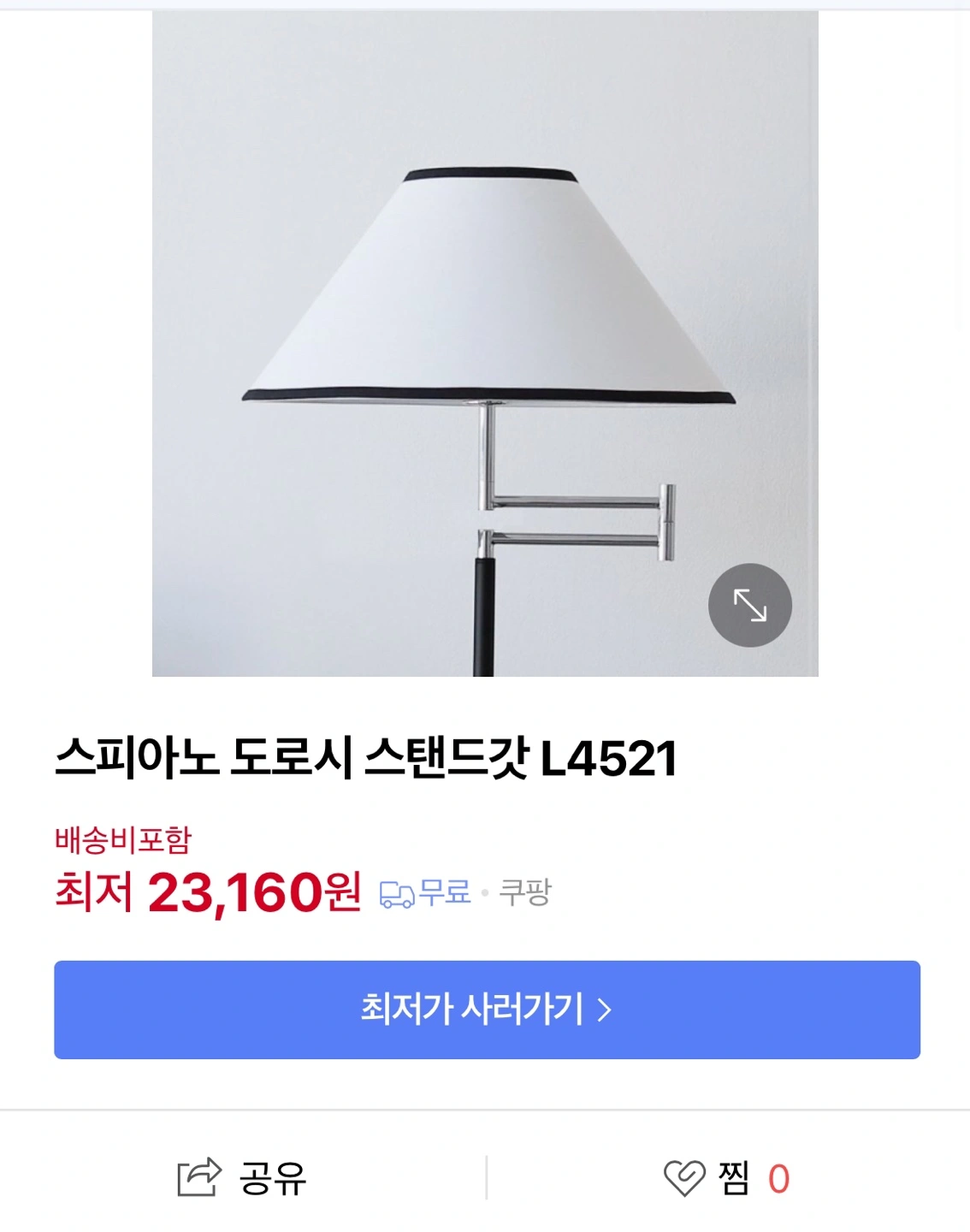Expand the lamp image to fullscreen

pyautogui.click(x=749, y=605)
